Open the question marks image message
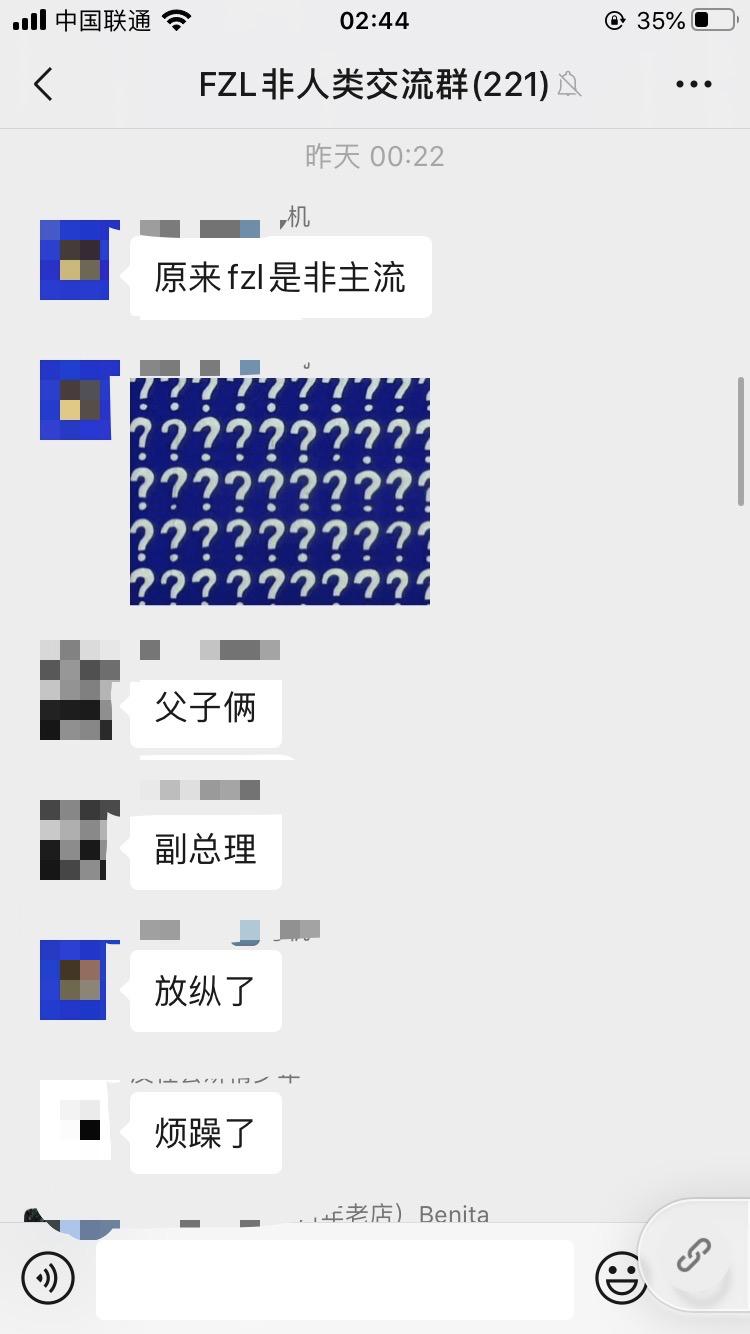This screenshot has height=1334, width=750. click(280, 491)
